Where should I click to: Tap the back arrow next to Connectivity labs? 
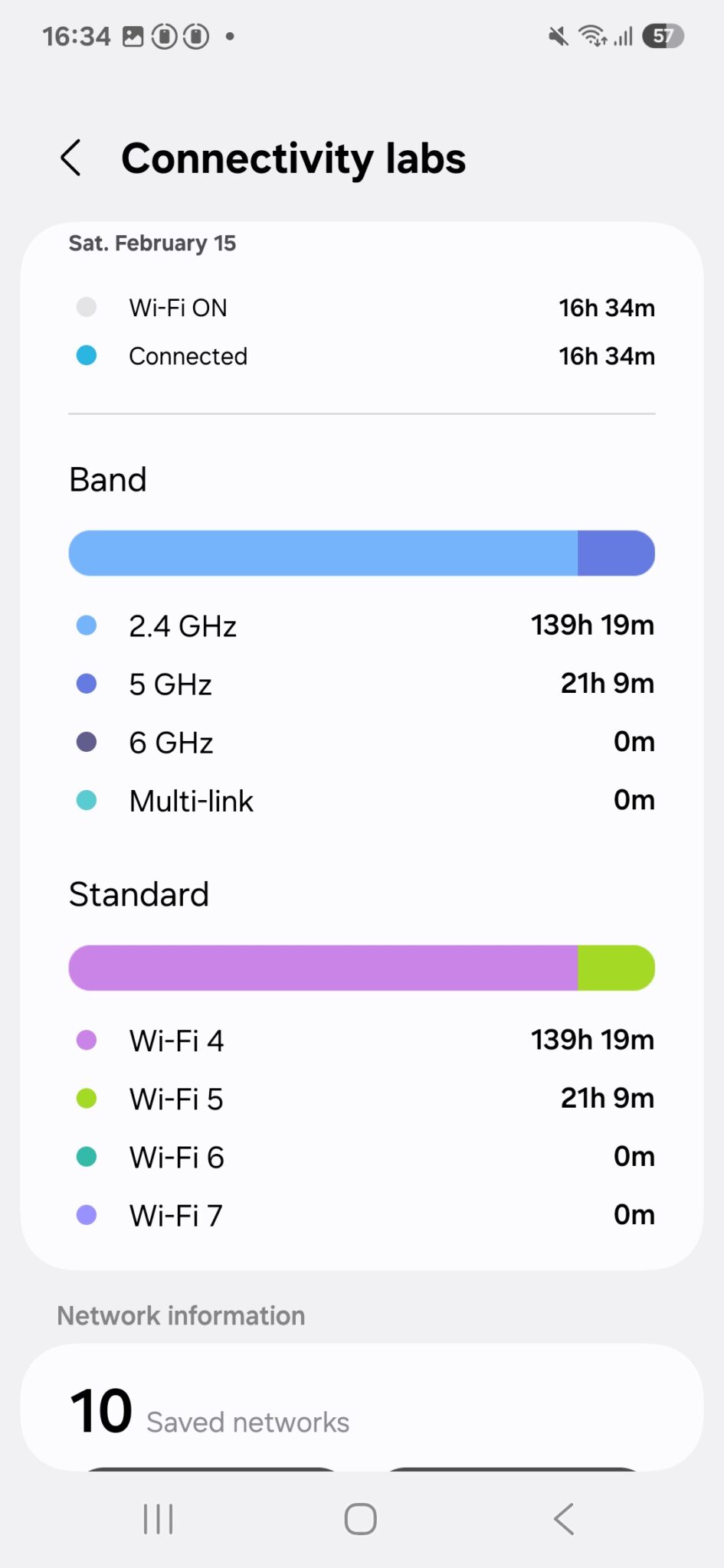click(70, 158)
